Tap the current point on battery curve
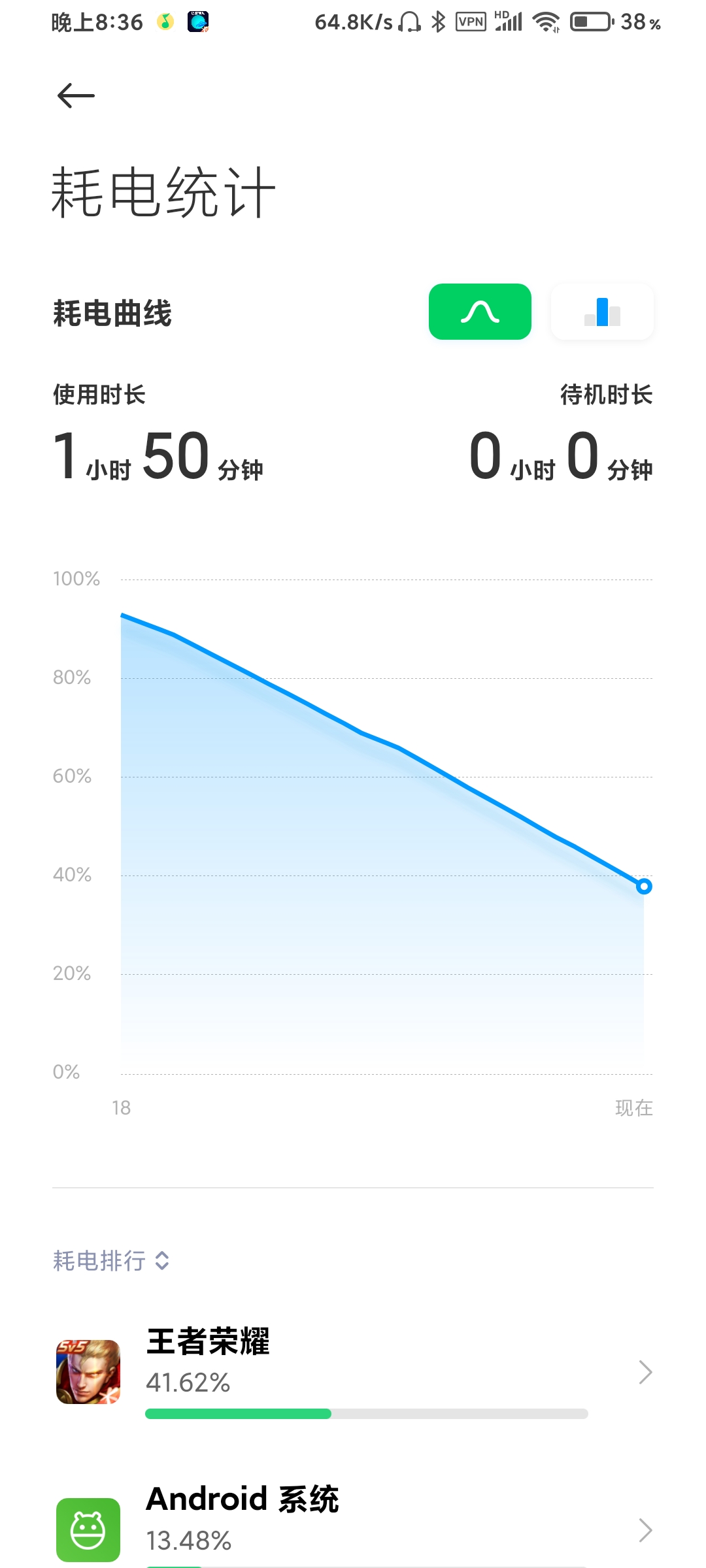Viewport: 706px width, 1568px height. (644, 886)
